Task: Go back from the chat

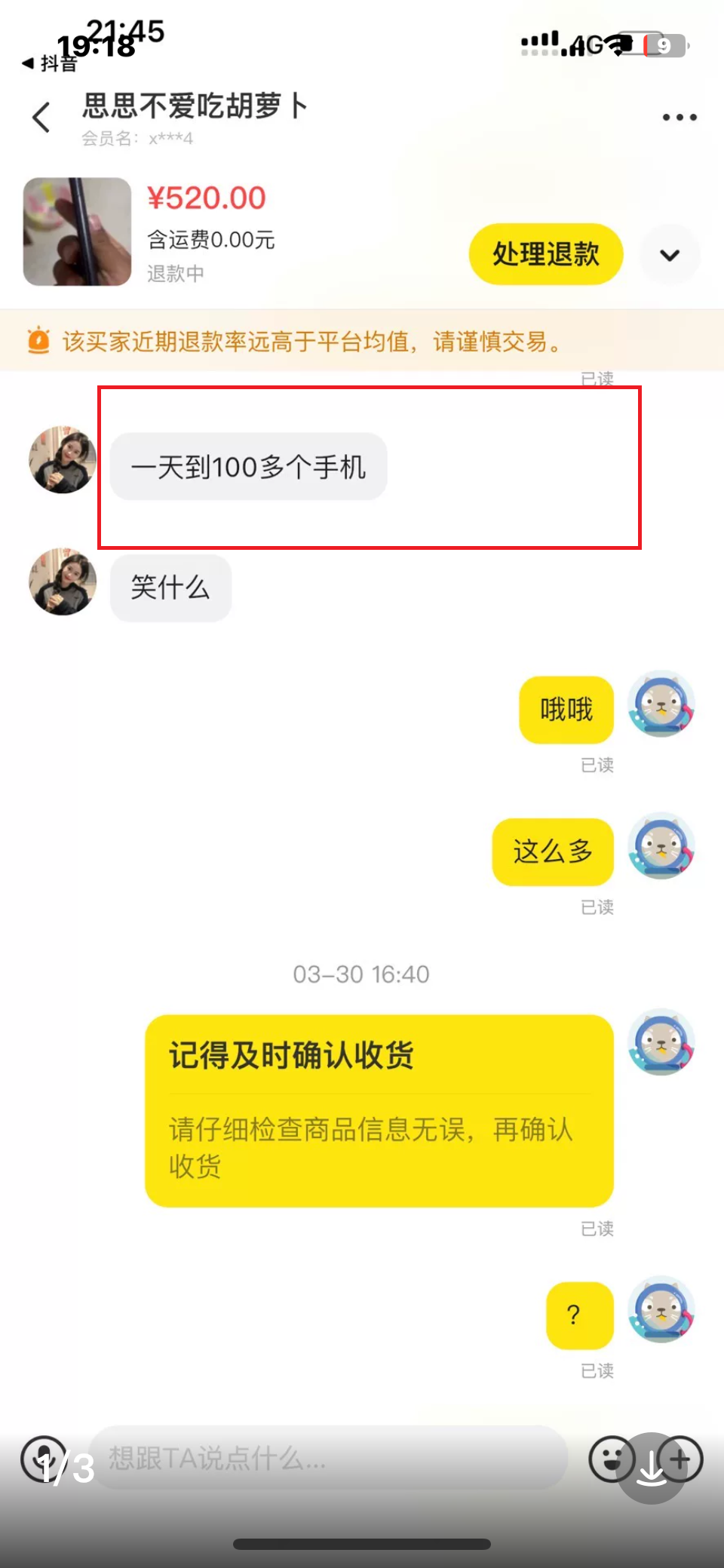Action: pyautogui.click(x=41, y=118)
